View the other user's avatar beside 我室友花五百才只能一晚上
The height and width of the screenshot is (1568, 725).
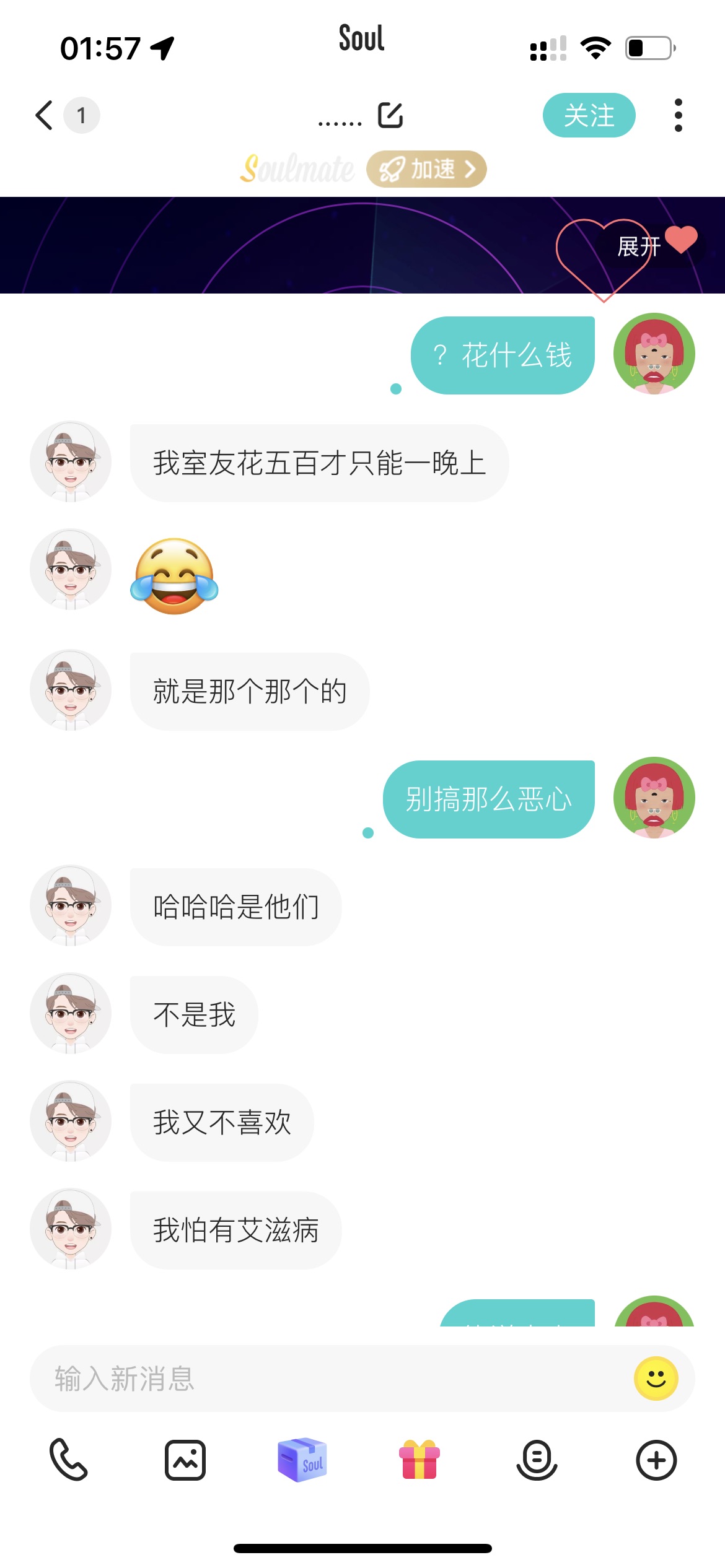pos(71,462)
